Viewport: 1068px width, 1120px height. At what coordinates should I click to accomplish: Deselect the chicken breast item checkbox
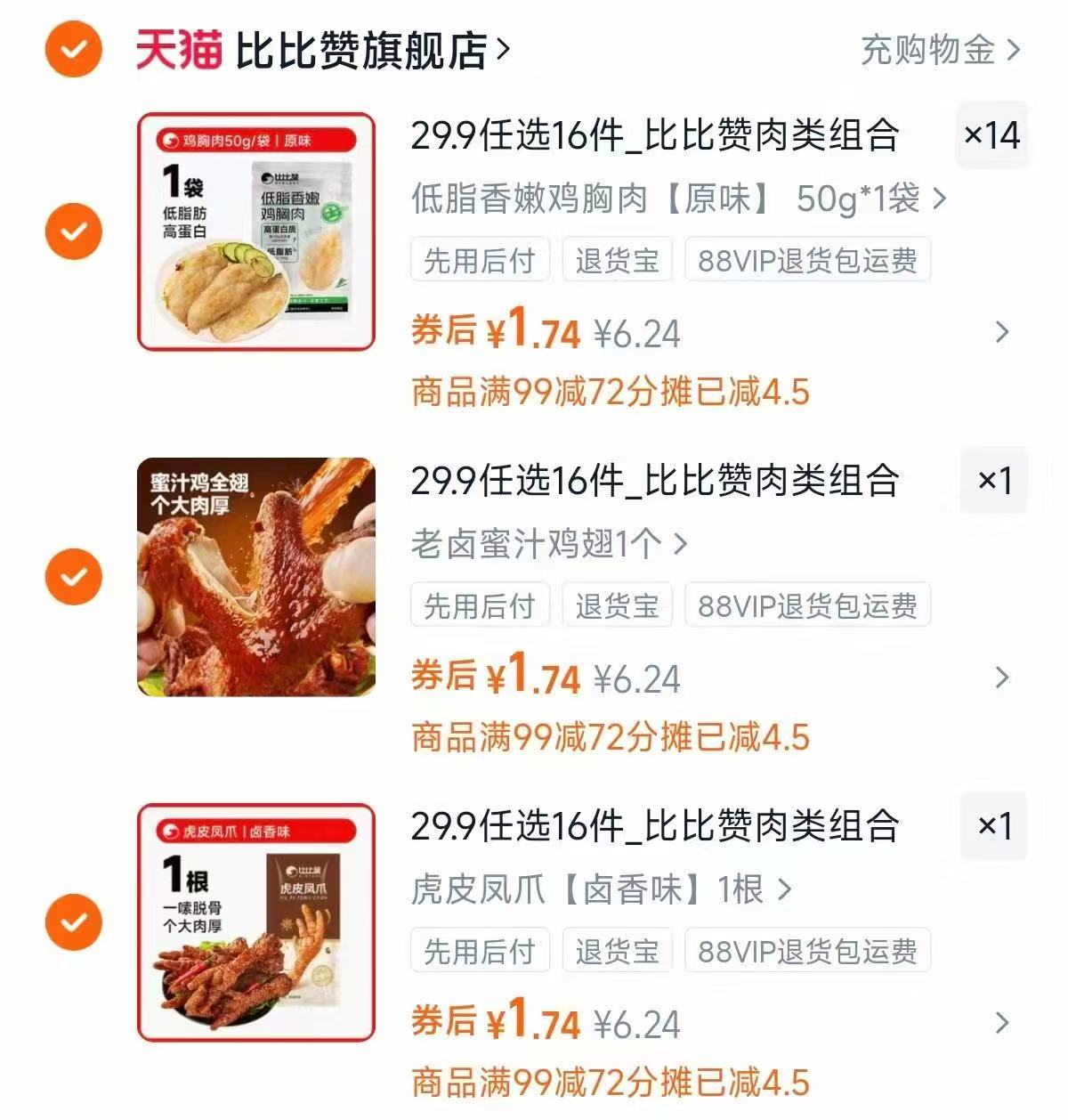72,230
